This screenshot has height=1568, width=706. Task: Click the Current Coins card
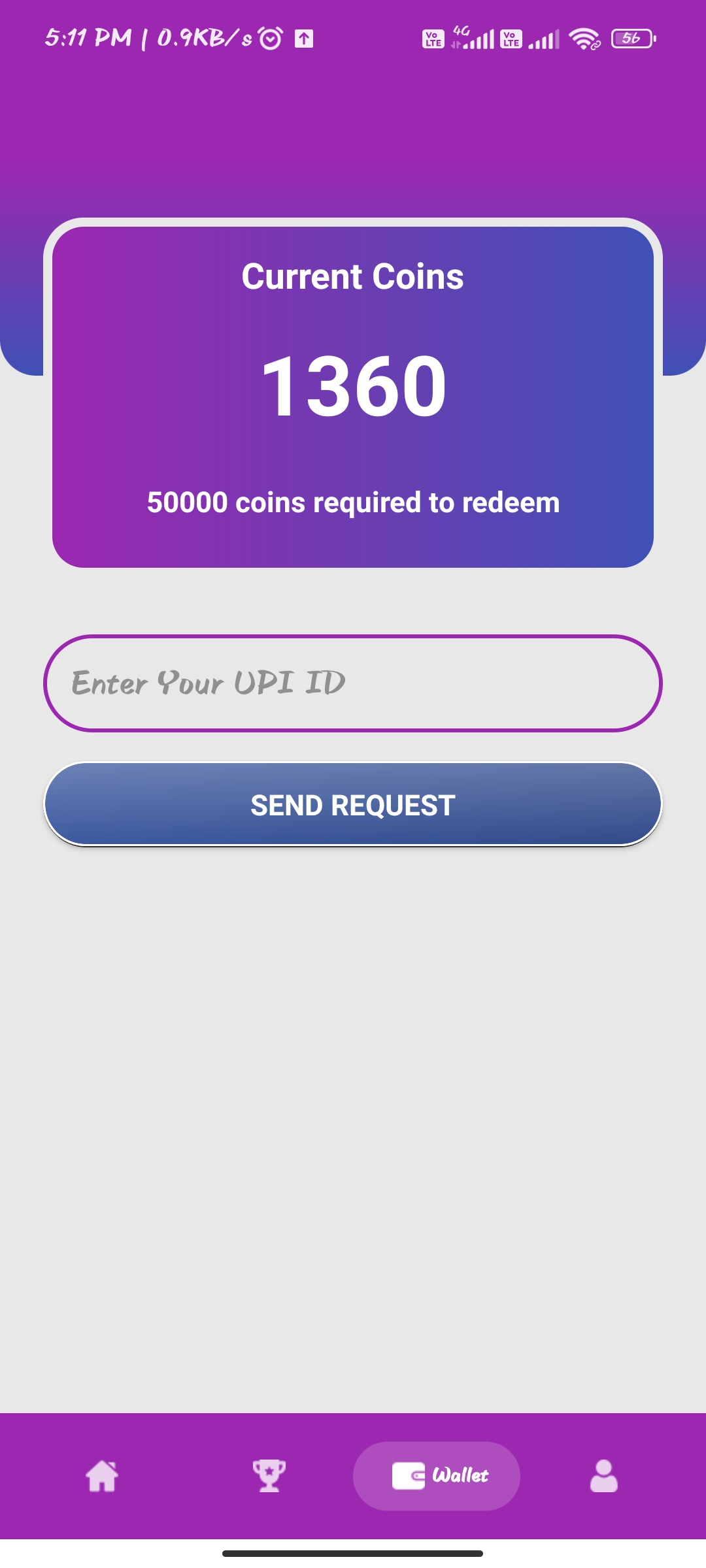(x=353, y=392)
